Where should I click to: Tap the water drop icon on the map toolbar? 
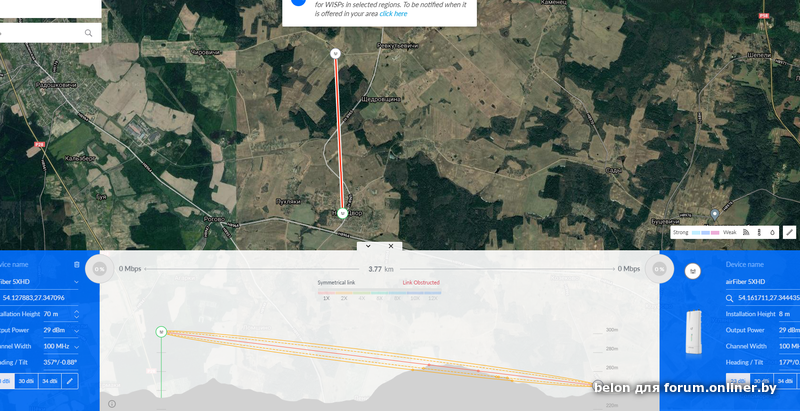tap(774, 232)
